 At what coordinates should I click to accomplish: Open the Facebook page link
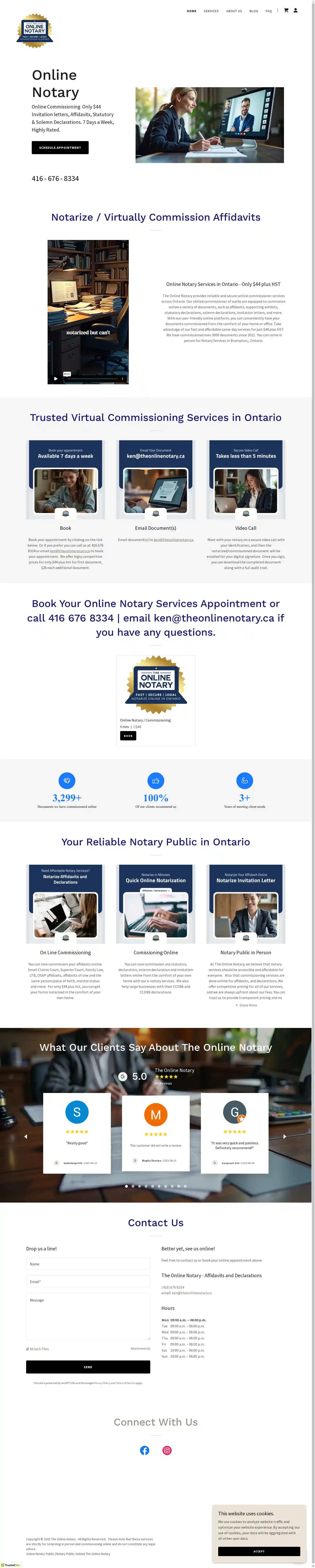click(144, 1450)
